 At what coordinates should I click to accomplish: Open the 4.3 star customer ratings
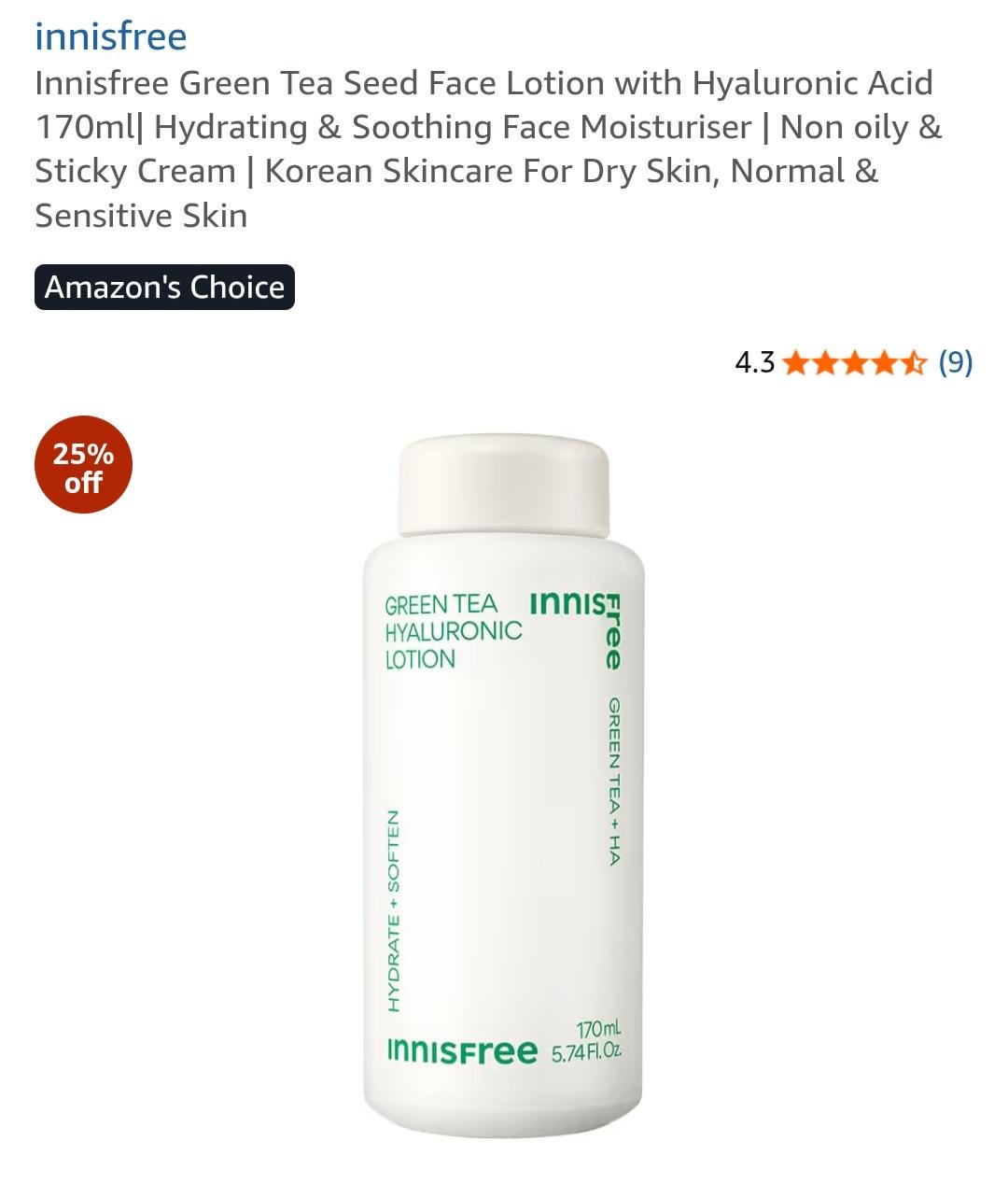tap(853, 362)
